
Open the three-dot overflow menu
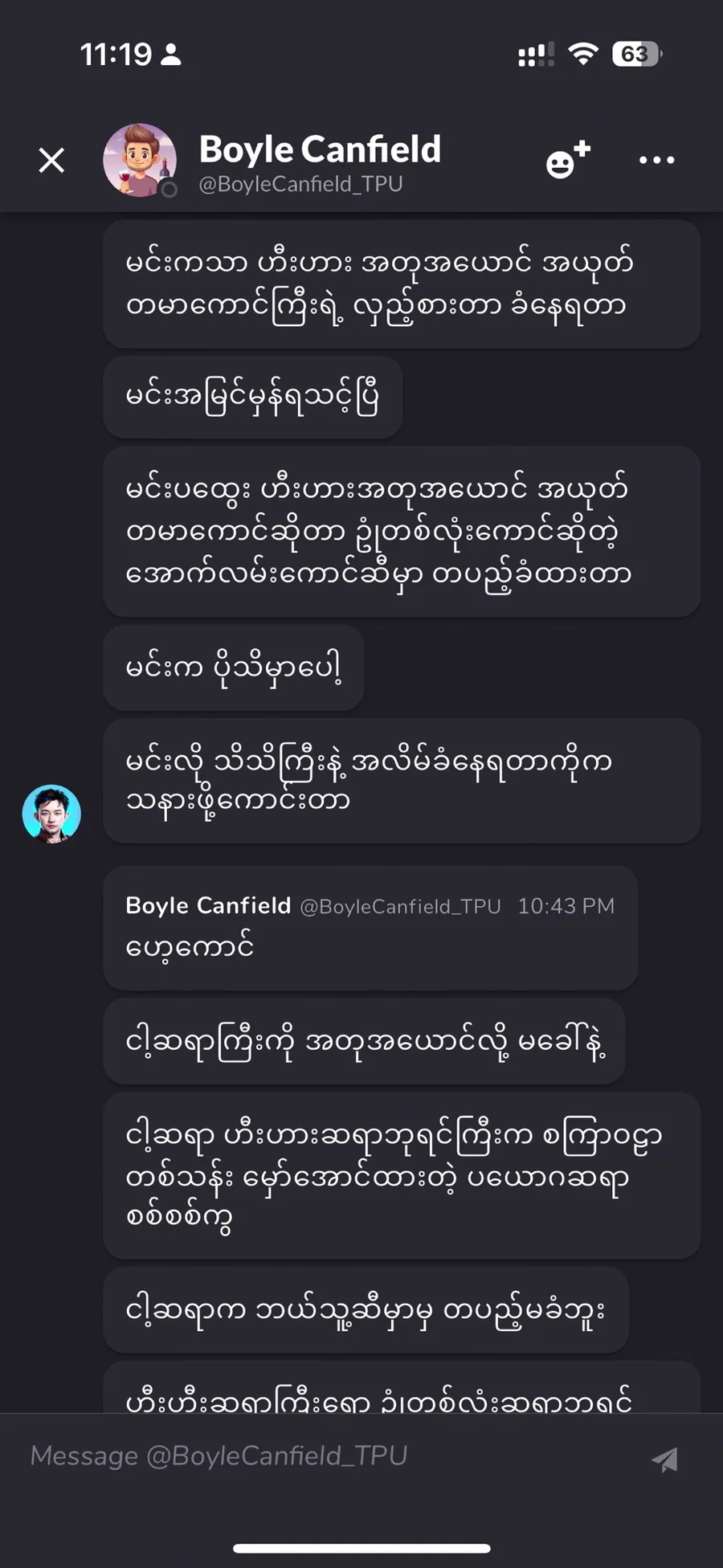(656, 160)
